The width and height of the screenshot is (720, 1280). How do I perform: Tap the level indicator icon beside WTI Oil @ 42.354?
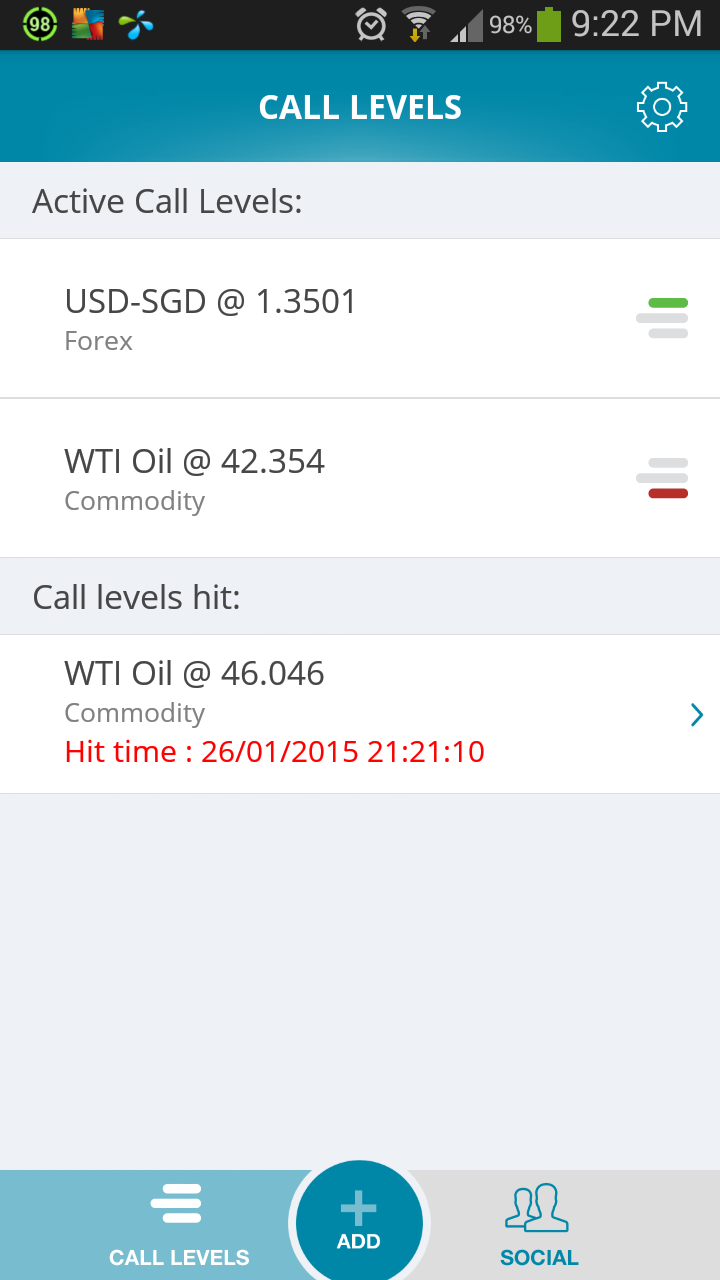point(662,478)
